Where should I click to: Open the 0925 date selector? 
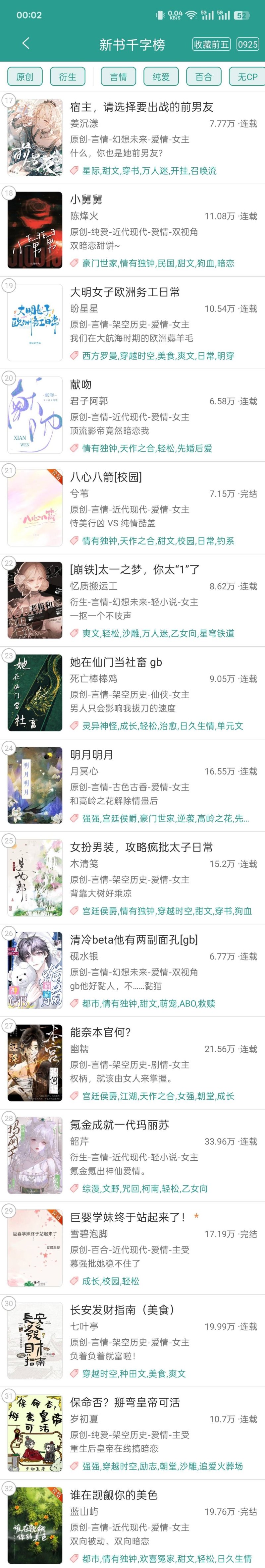click(247, 44)
